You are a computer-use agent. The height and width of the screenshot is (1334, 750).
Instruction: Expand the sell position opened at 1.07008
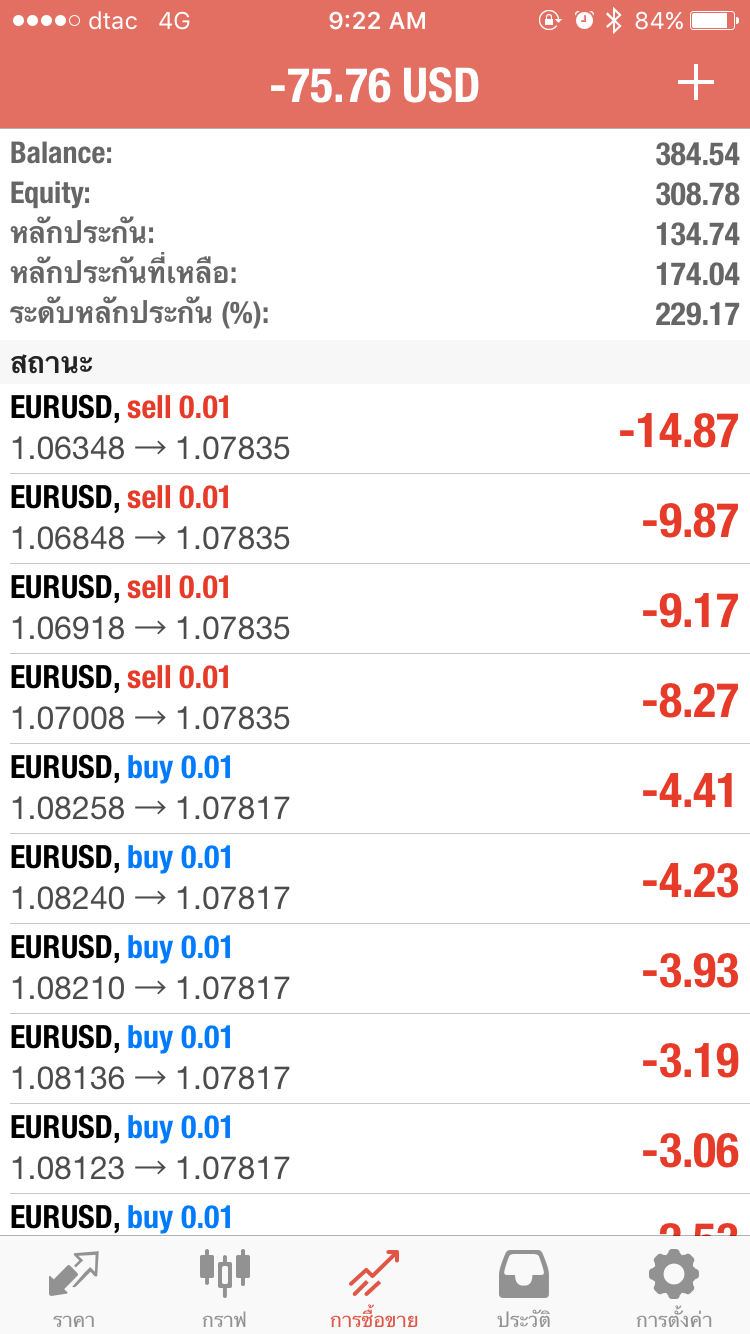[x=375, y=699]
